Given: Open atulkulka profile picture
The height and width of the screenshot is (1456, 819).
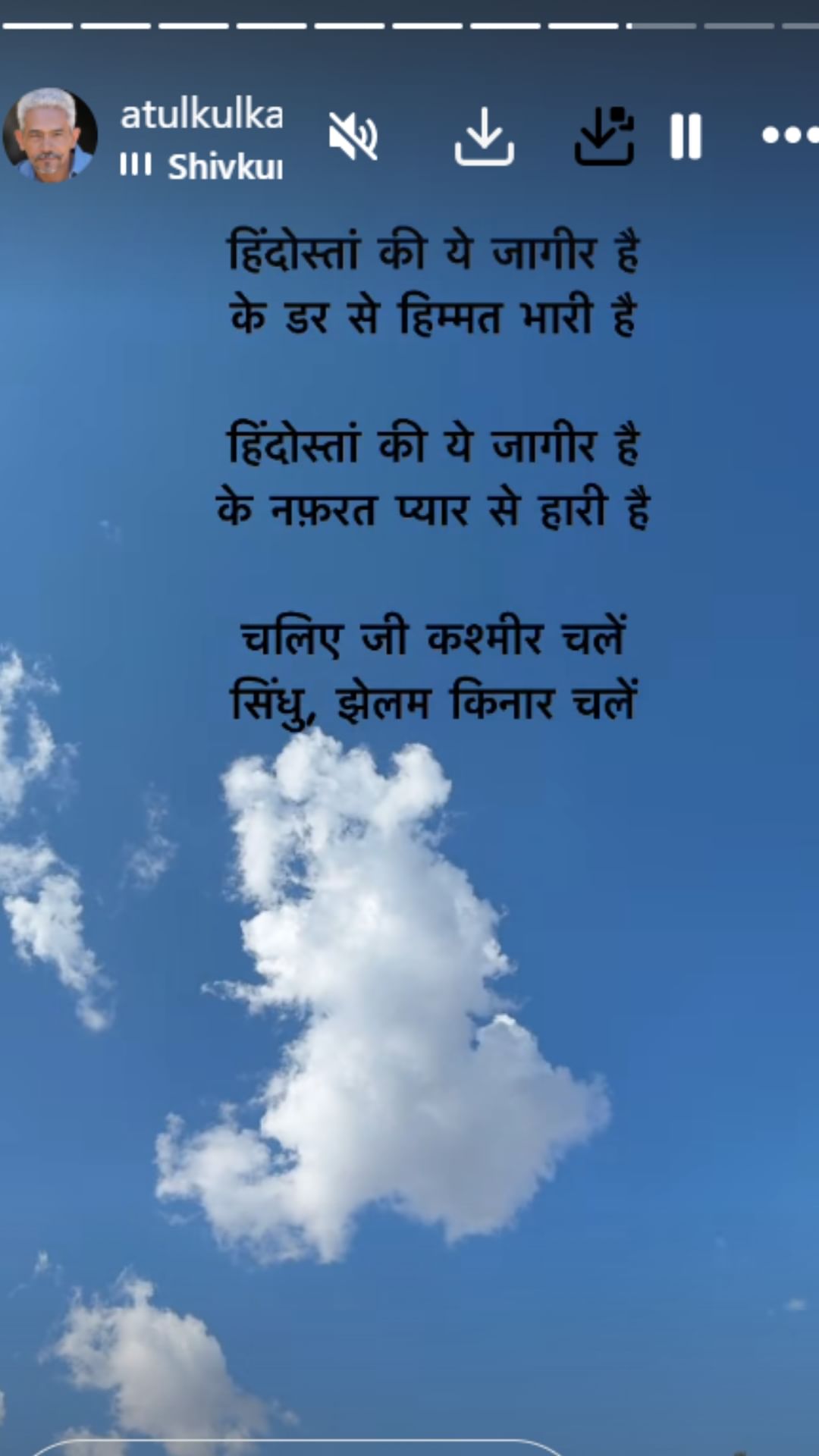Looking at the screenshot, I should click(50, 135).
